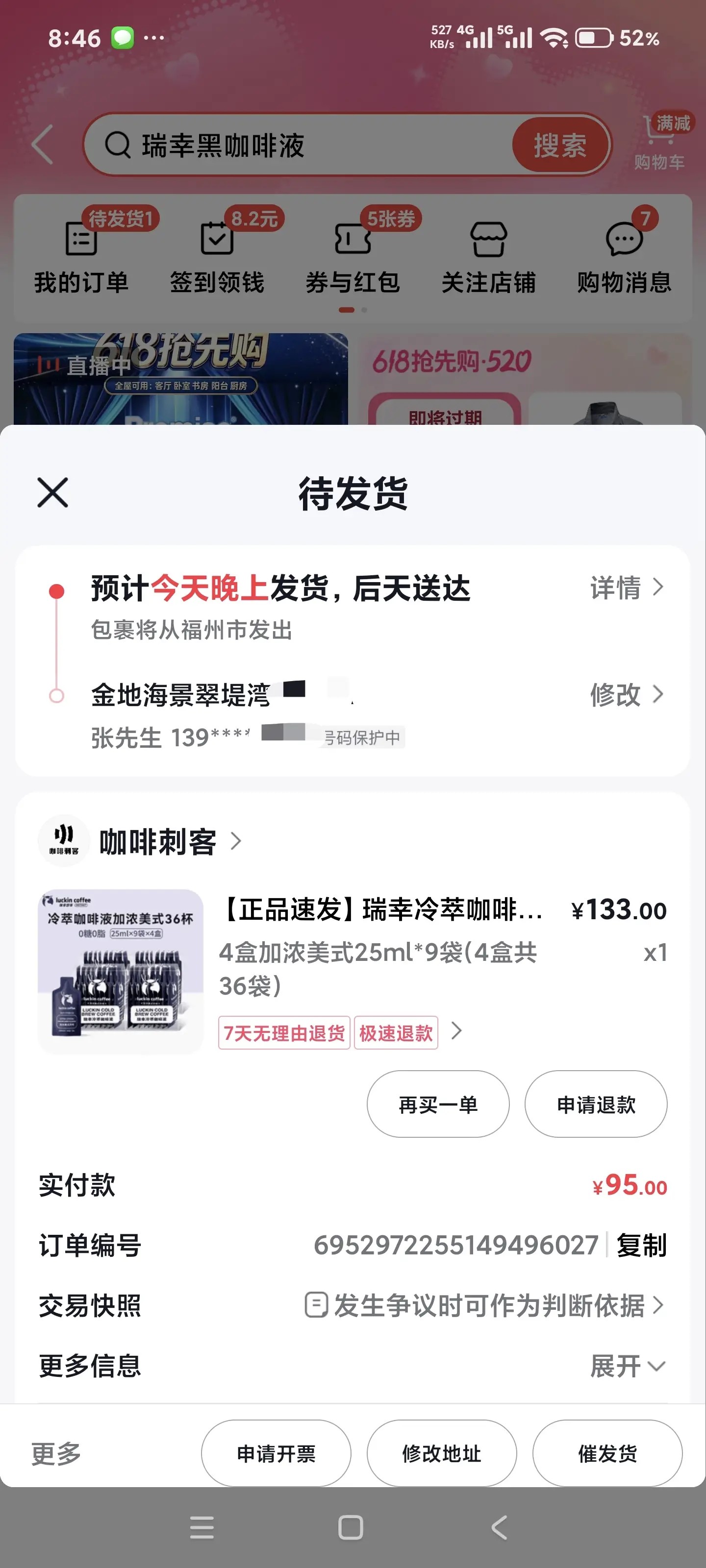
Task: Tap the system back navigation button
Action: (500, 1528)
